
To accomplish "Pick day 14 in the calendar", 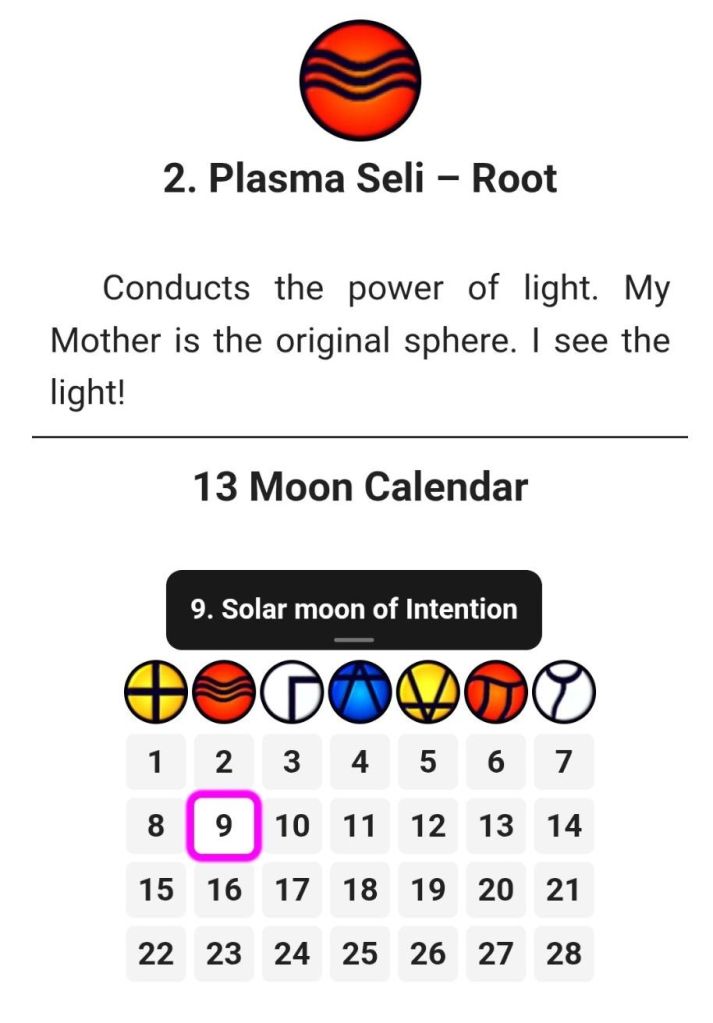I will pyautogui.click(x=564, y=826).
